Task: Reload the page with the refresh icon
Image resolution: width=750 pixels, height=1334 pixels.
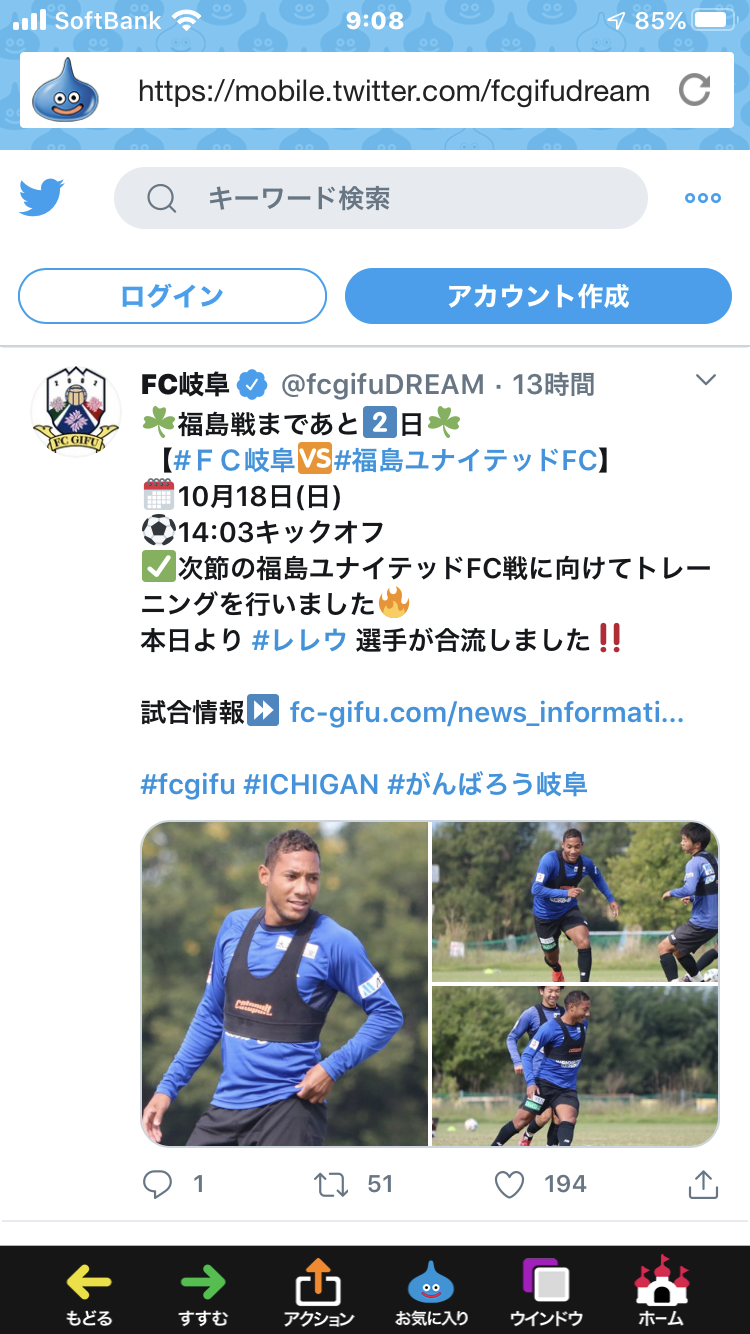Action: 694,91
